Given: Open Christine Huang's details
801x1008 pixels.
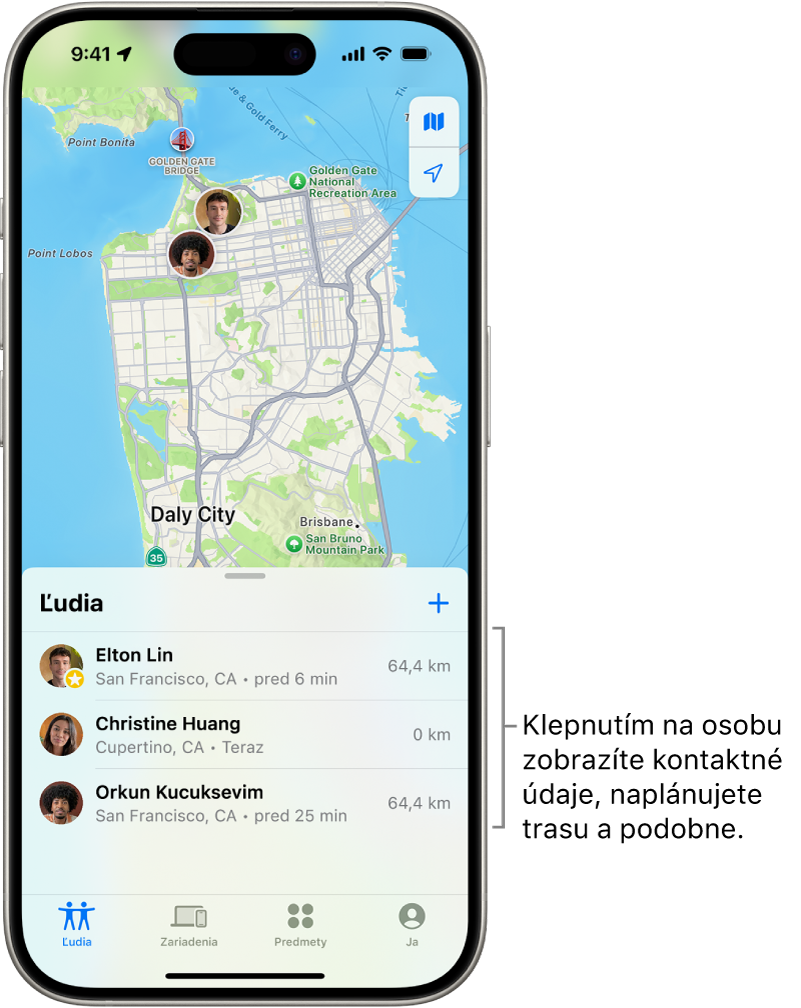Looking at the screenshot, I should pos(245,735).
